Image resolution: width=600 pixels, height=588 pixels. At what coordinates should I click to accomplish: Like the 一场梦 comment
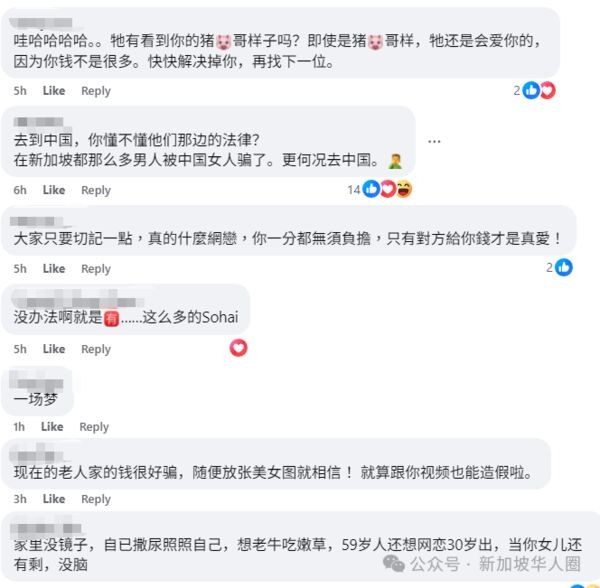click(52, 427)
